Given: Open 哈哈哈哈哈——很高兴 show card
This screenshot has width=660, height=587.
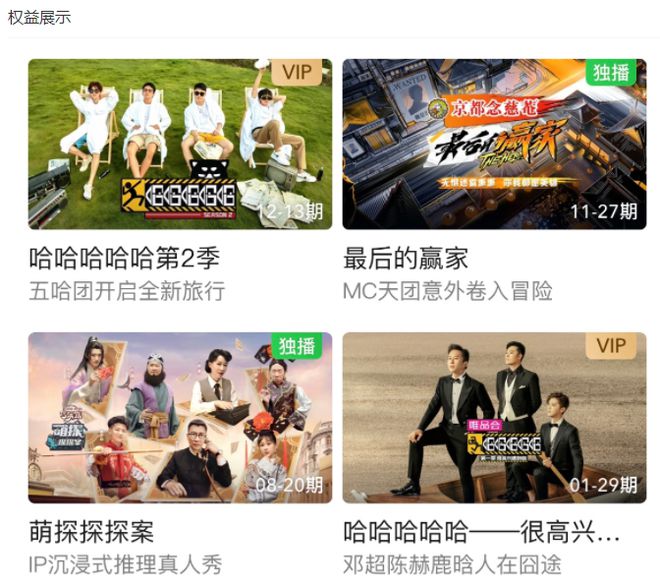Looking at the screenshot, I should pos(494,417).
